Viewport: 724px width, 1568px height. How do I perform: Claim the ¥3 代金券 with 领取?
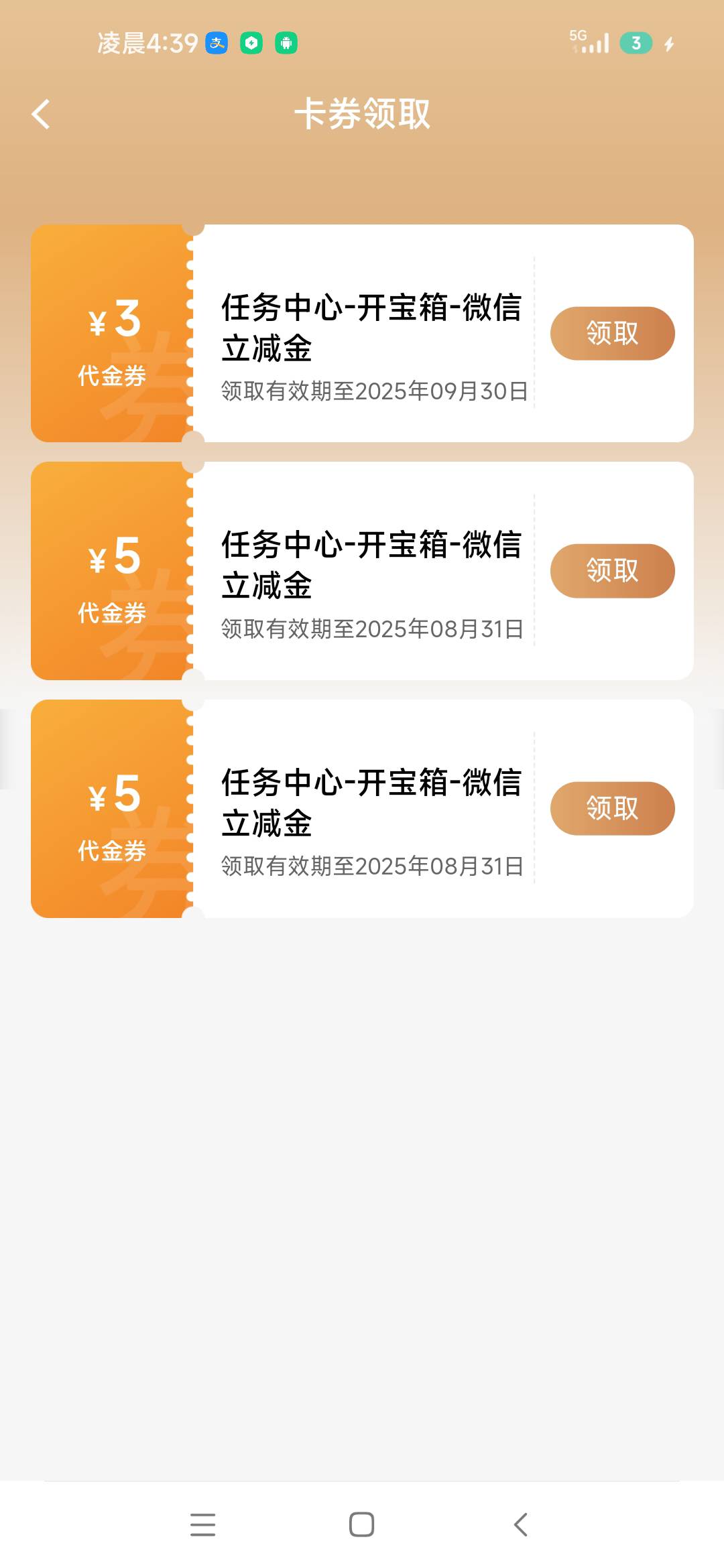(x=612, y=333)
